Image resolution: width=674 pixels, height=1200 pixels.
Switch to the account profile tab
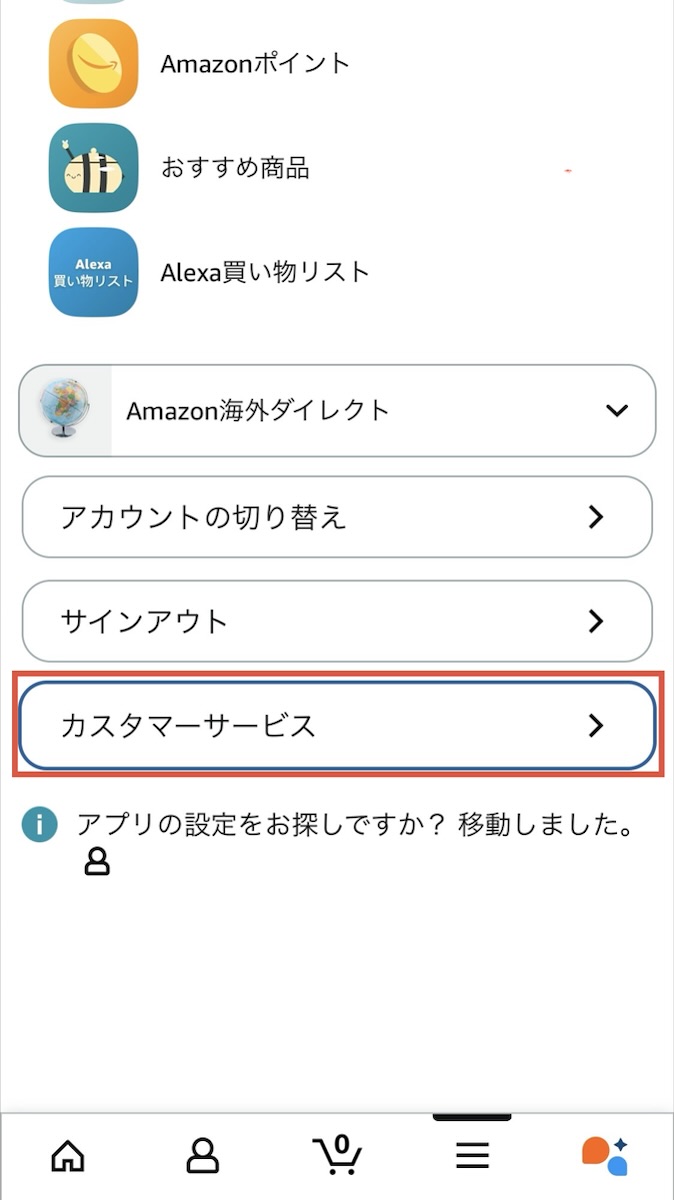click(202, 1155)
